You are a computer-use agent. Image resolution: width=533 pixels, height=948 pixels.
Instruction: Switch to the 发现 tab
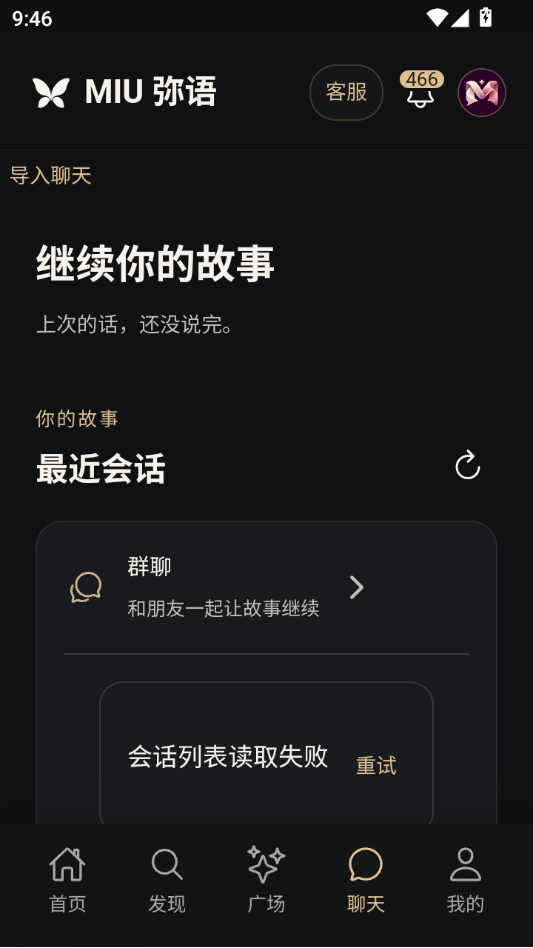[167, 880]
